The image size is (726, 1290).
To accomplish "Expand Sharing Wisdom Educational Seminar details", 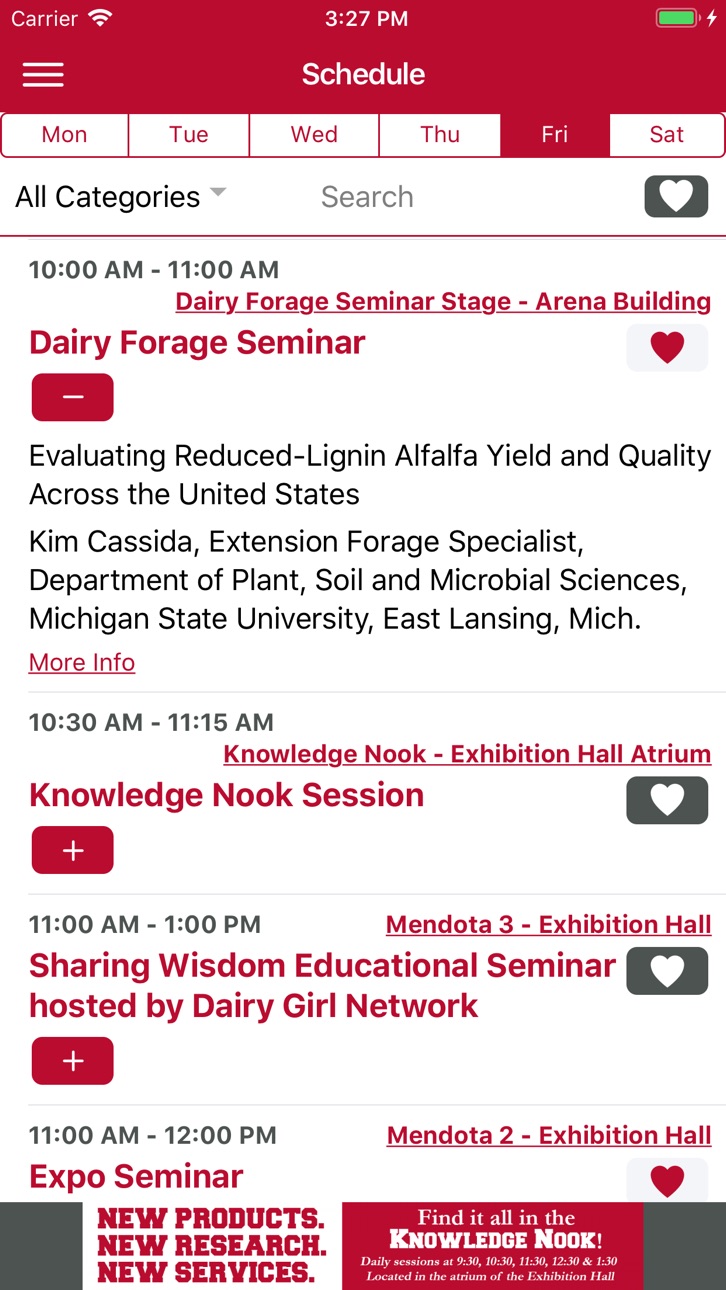I will coord(73,1061).
